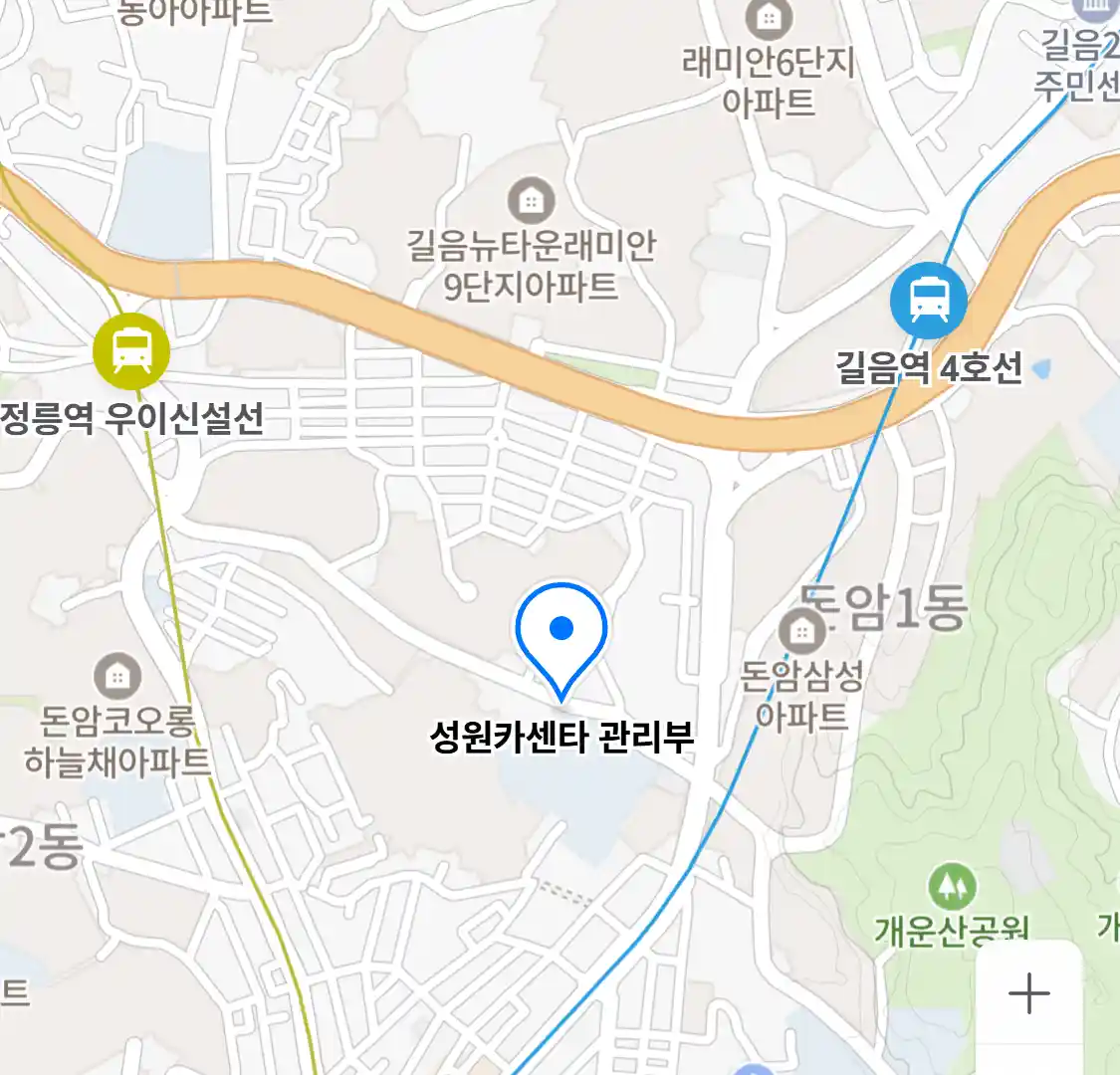Open the 래미안6단지 아파트 marker
This screenshot has width=1120, height=1075.
(x=769, y=20)
